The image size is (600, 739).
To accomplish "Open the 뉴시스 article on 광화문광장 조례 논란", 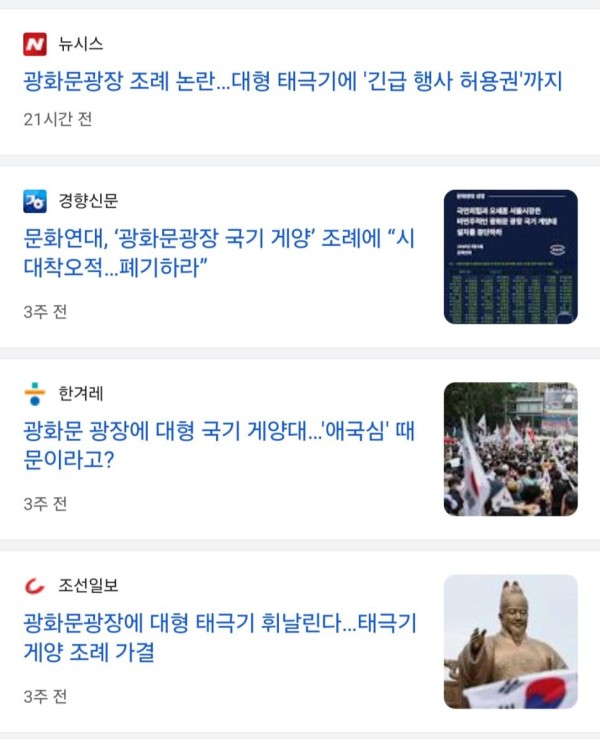I will [x=292, y=81].
